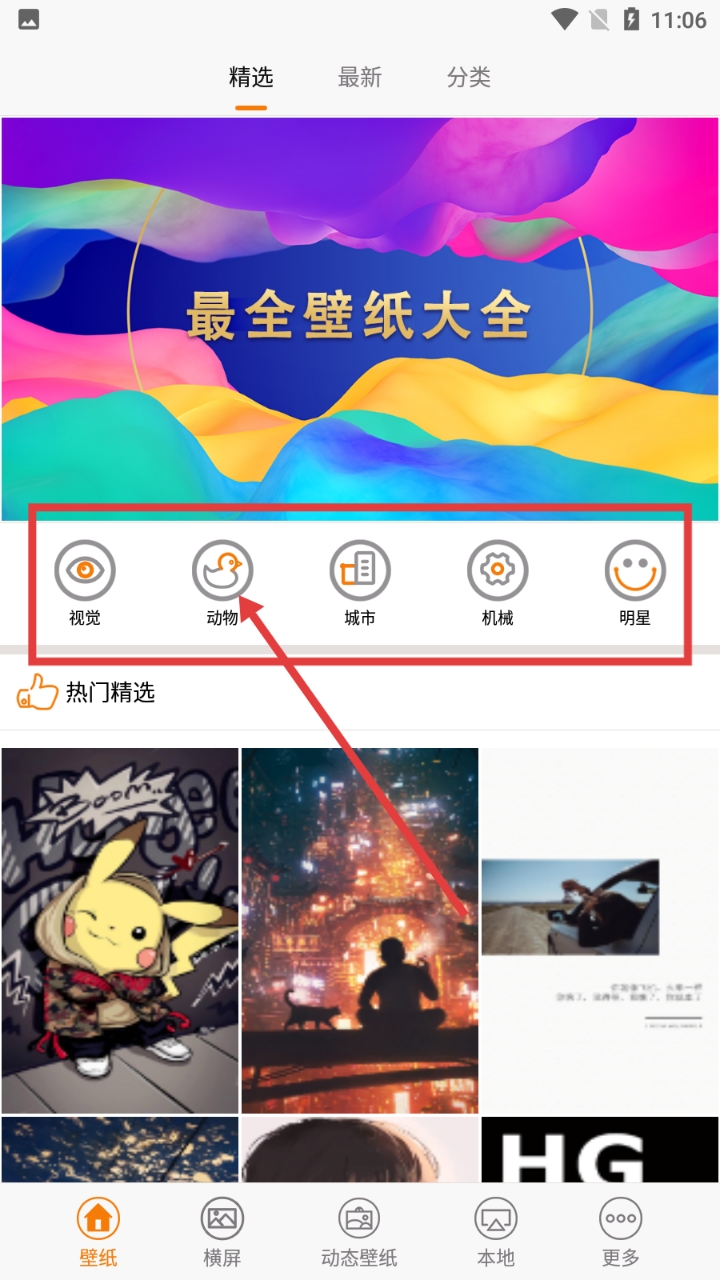Open the neon city silhouette wallpaper
Screen dimensions: 720x1280
click(x=360, y=930)
